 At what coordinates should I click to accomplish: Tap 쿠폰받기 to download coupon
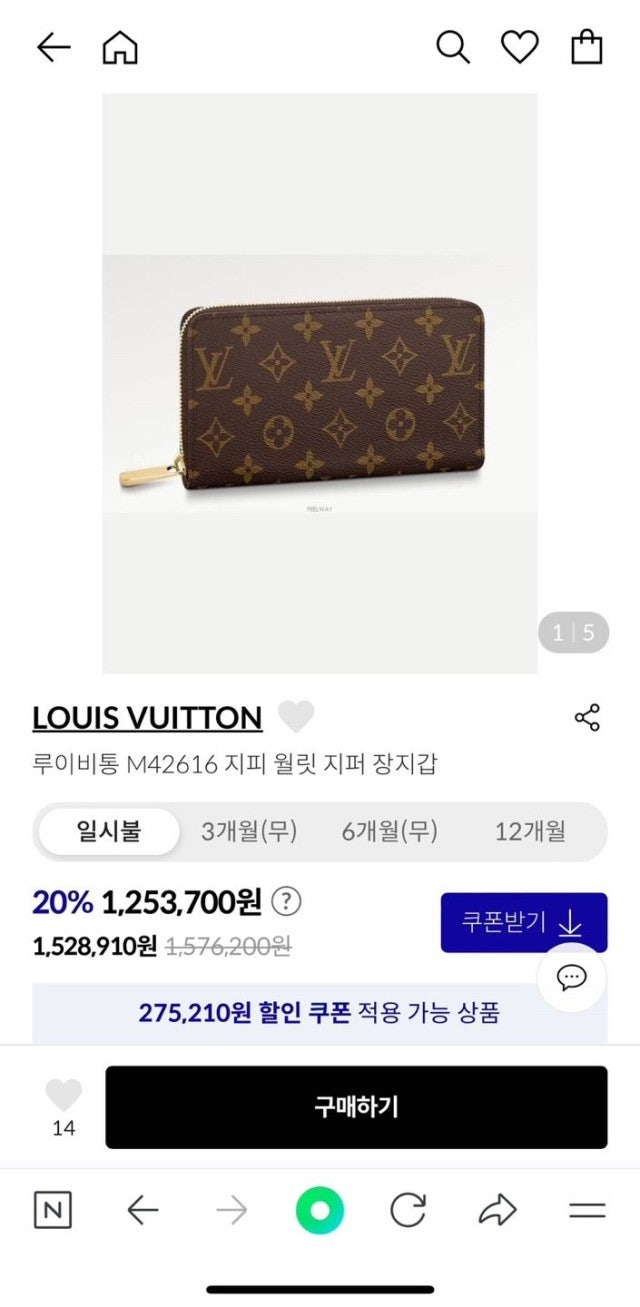(523, 922)
